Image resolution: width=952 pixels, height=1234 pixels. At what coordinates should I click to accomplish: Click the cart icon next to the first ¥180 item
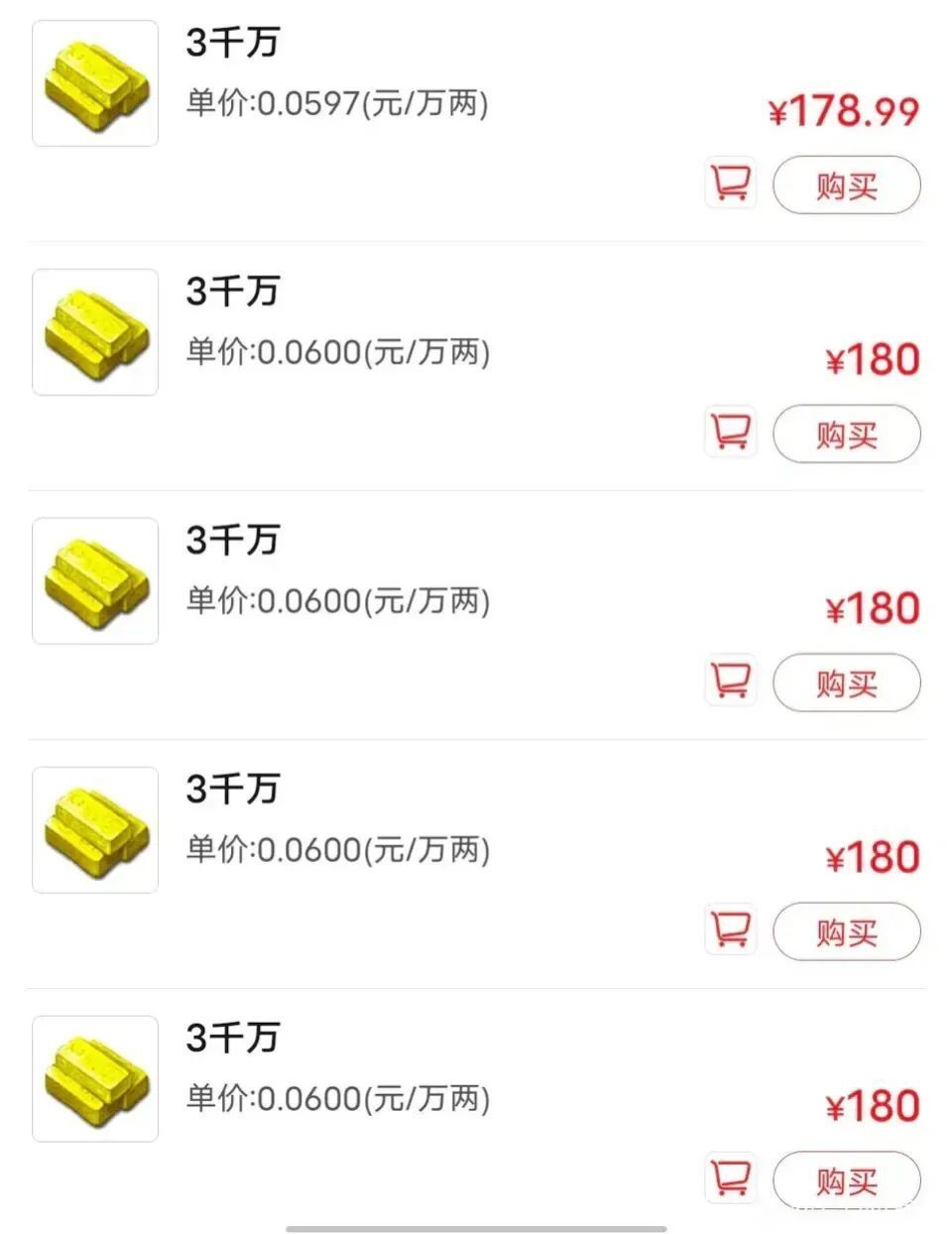[x=730, y=432]
